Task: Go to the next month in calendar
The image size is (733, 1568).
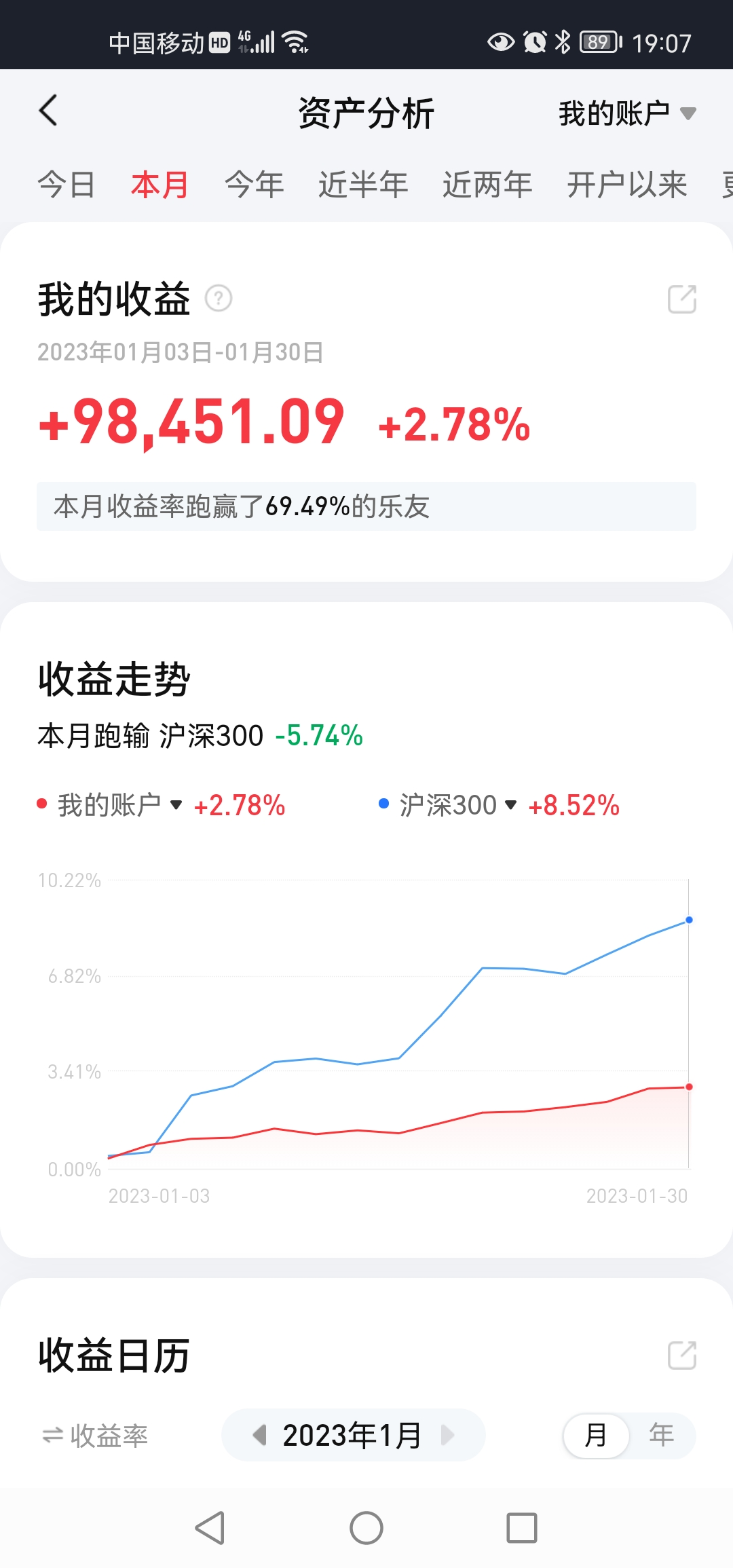Action: (448, 1435)
